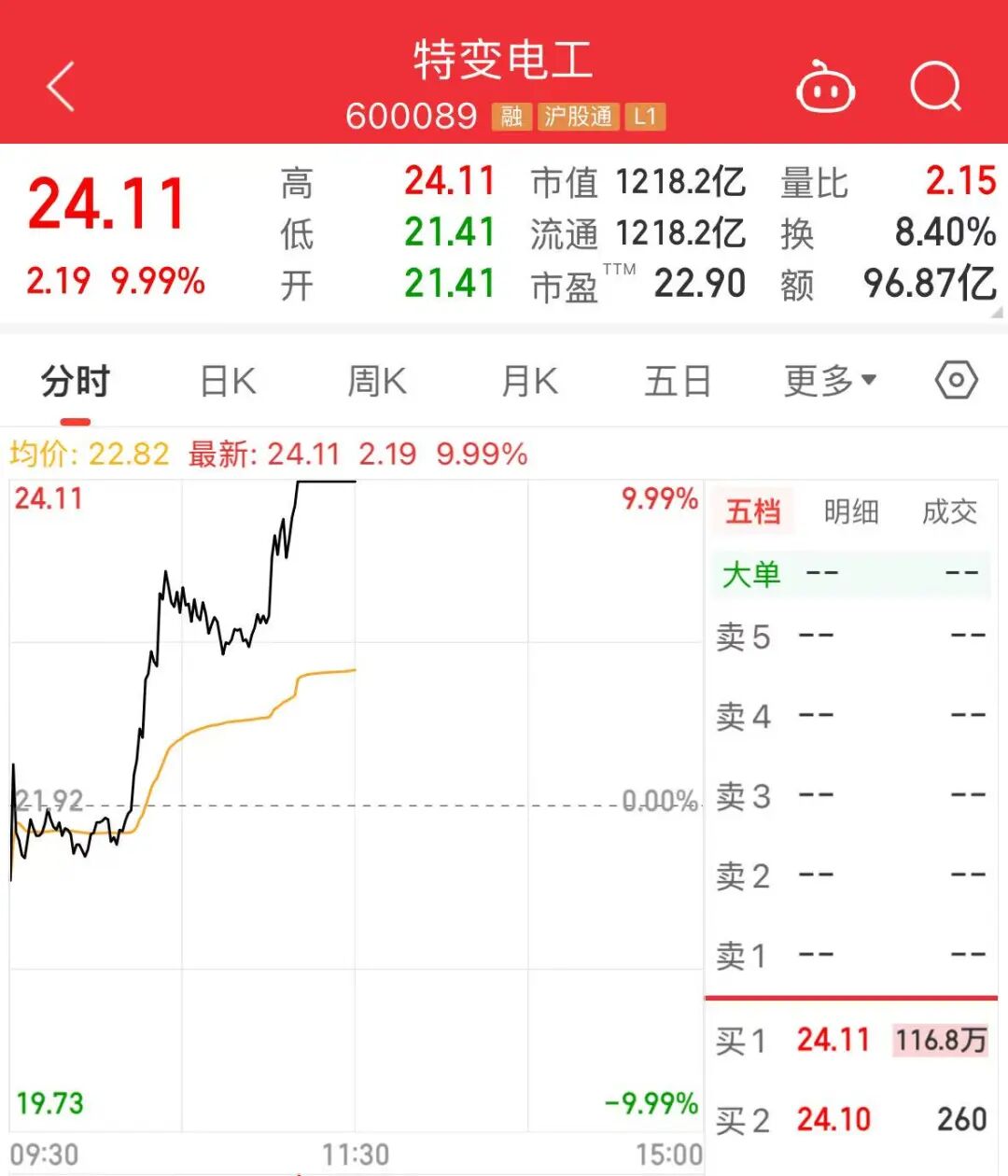This screenshot has height=1176, width=1008.
Task: Open the robot assistant icon
Action: [x=825, y=88]
